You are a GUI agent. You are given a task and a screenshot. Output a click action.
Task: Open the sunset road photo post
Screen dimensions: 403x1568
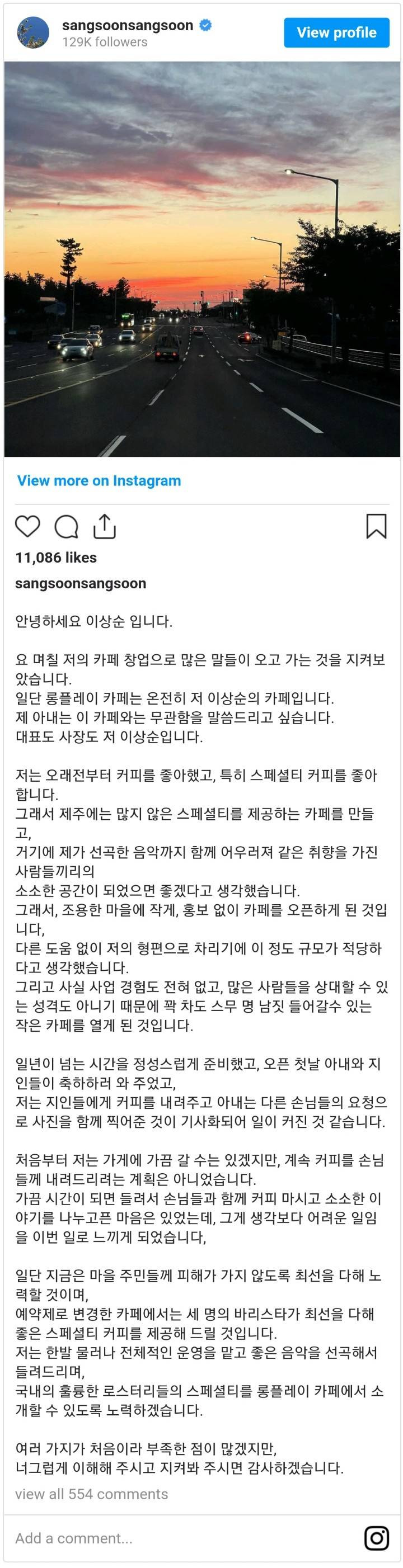pyautogui.click(x=202, y=259)
